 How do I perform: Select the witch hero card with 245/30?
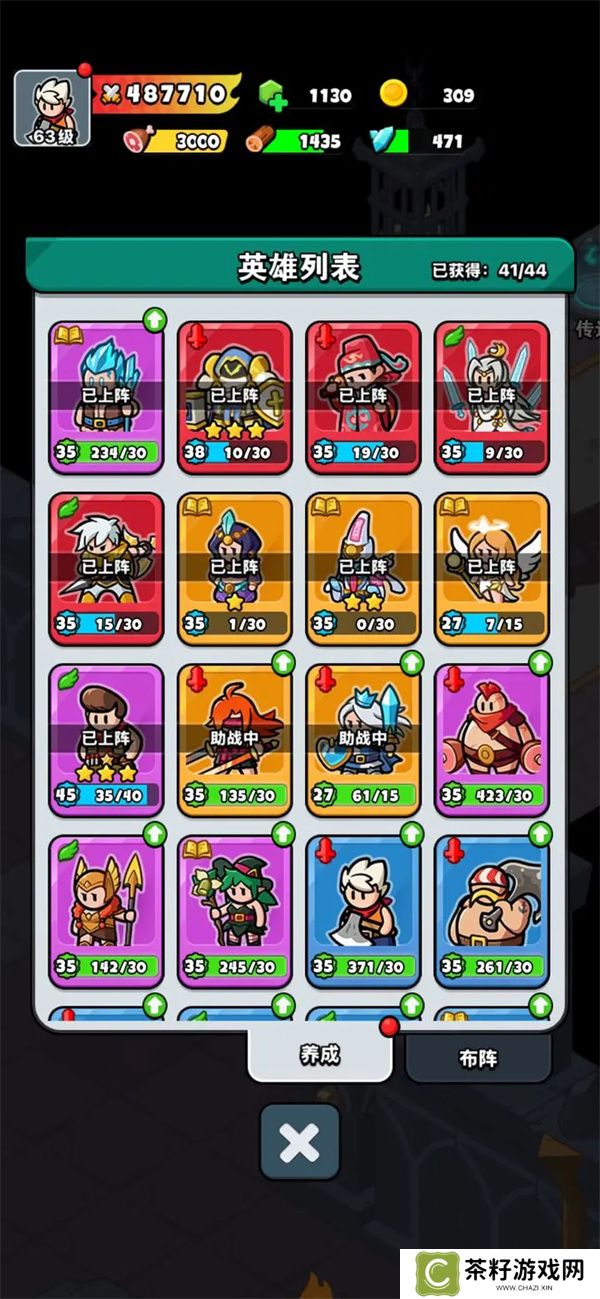tap(235, 910)
